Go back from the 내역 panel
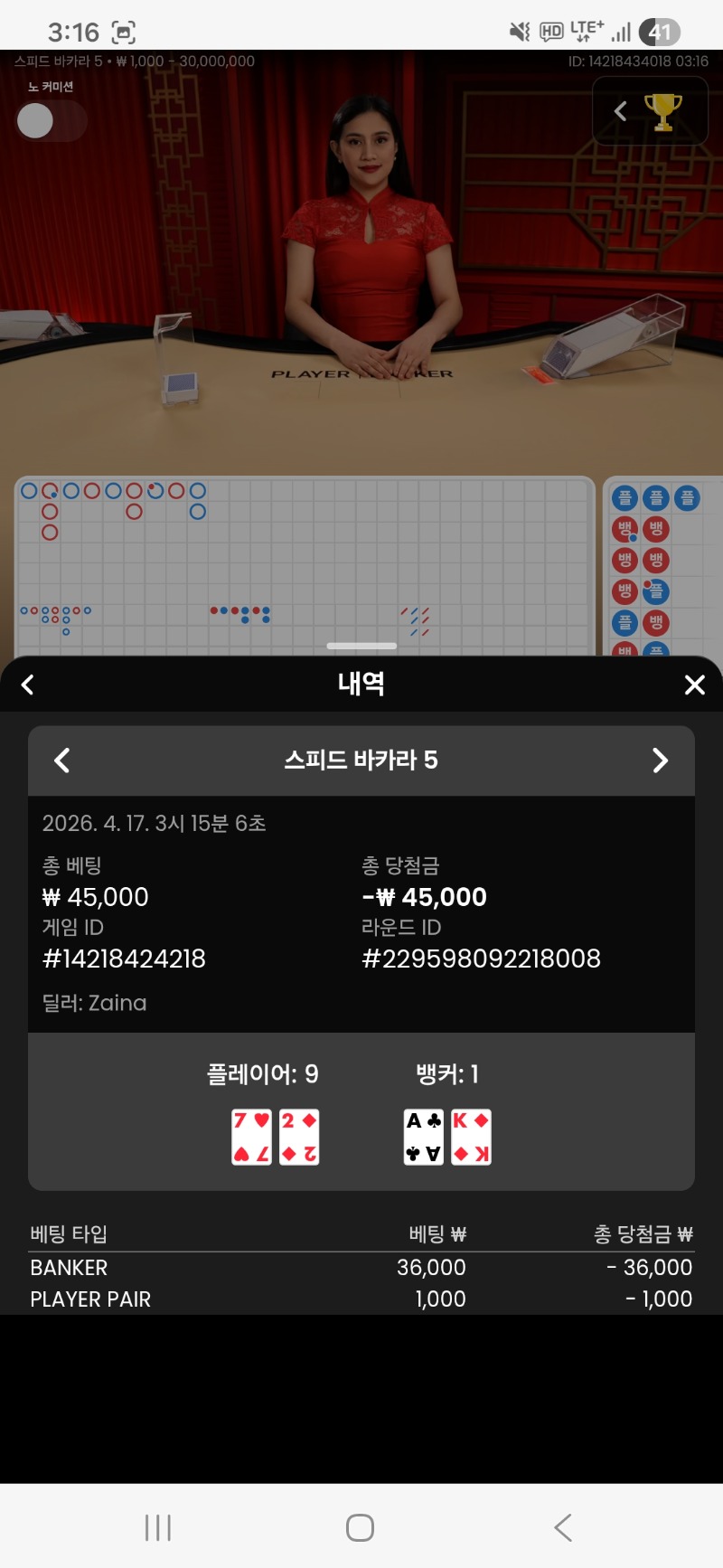Viewport: 723px width, 1568px height. [28, 685]
